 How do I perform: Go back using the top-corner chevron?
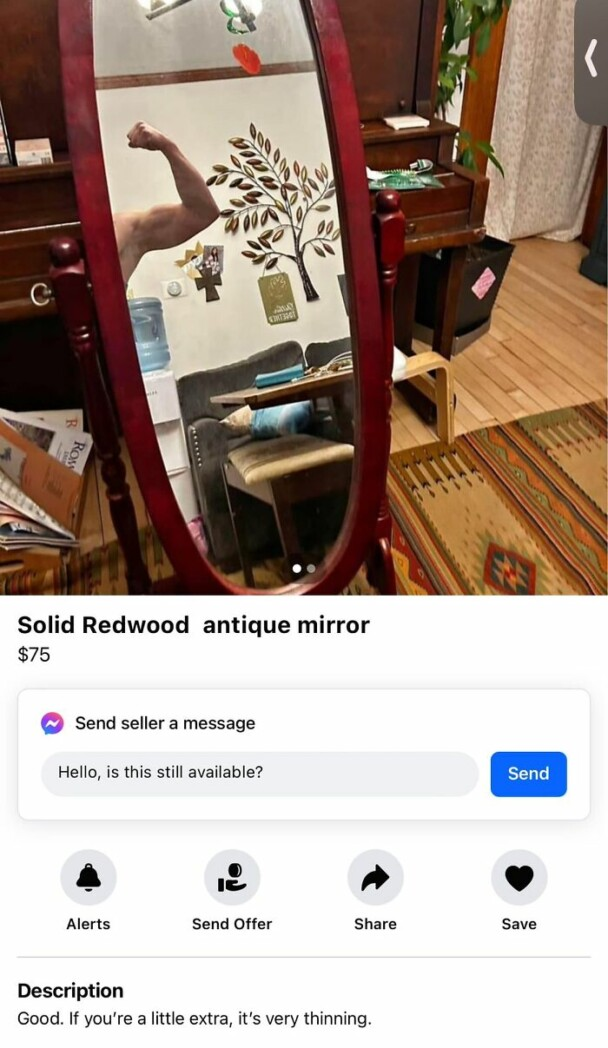[590, 60]
